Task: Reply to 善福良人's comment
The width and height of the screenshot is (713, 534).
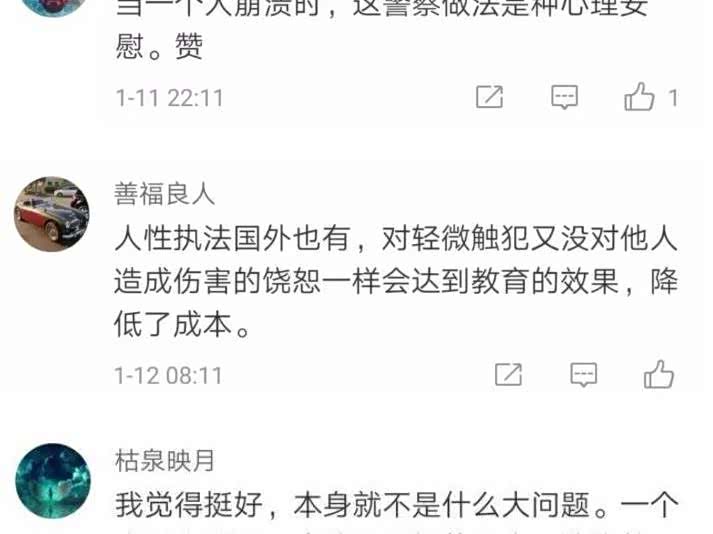Action: pos(584,375)
